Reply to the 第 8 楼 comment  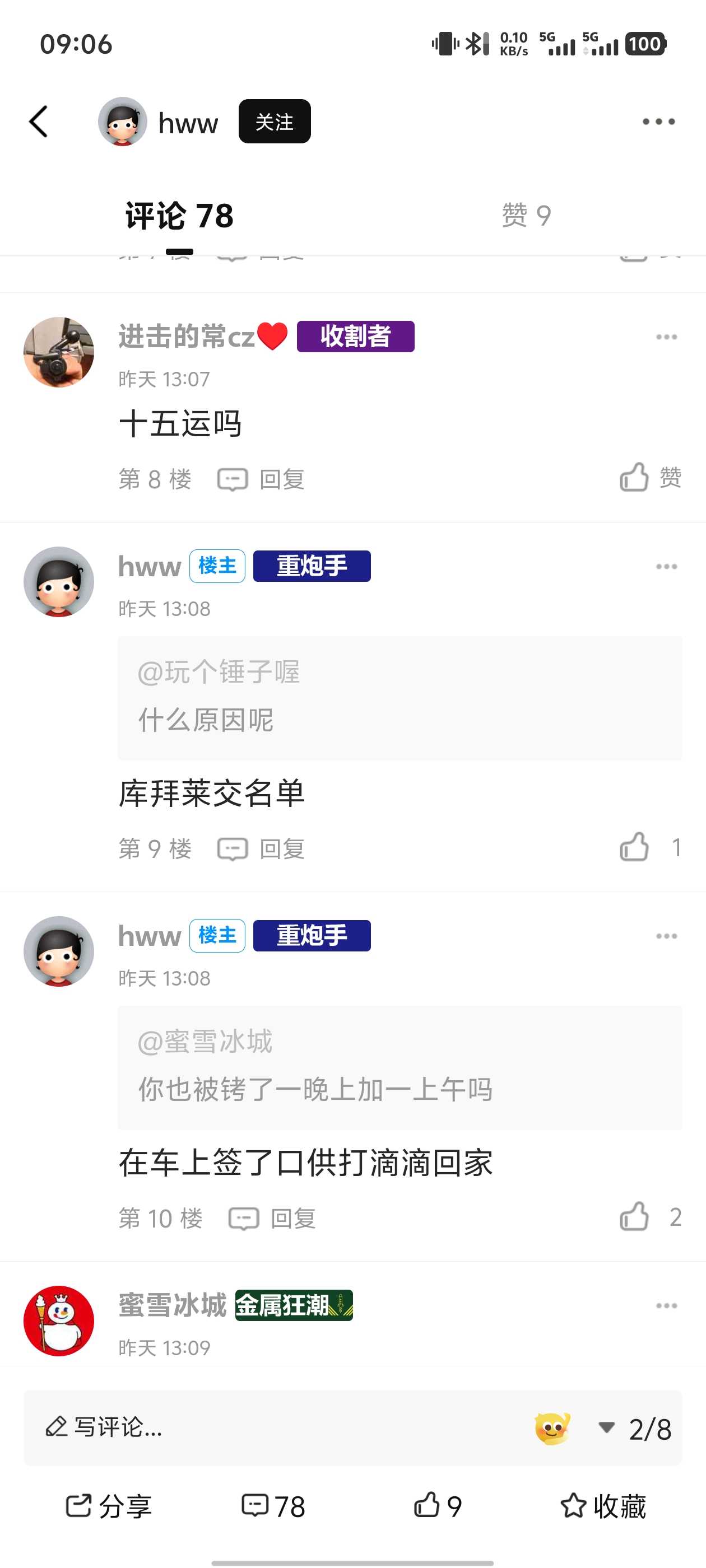pyautogui.click(x=262, y=479)
